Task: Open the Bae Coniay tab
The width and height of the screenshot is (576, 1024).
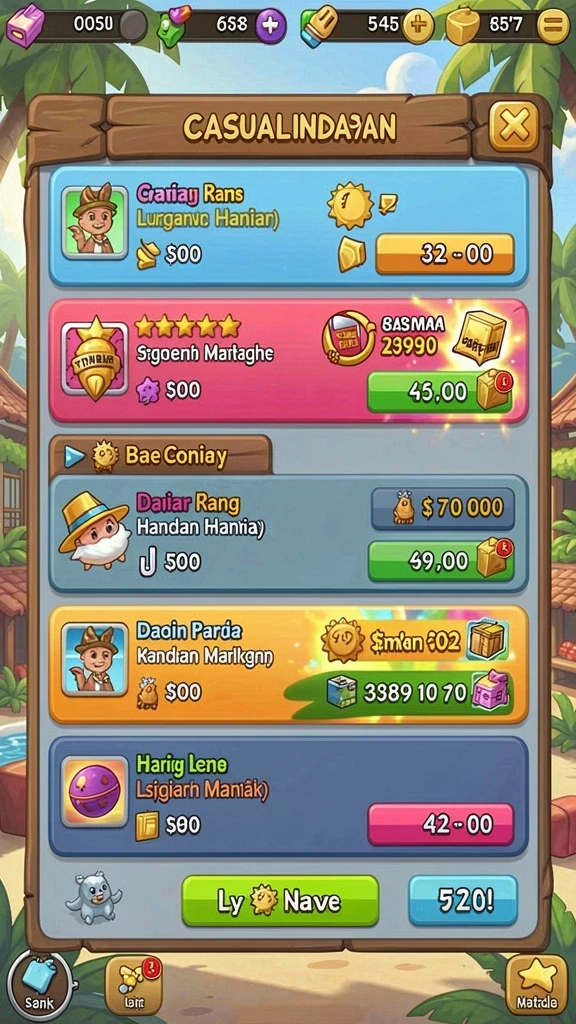Action: pyautogui.click(x=161, y=456)
